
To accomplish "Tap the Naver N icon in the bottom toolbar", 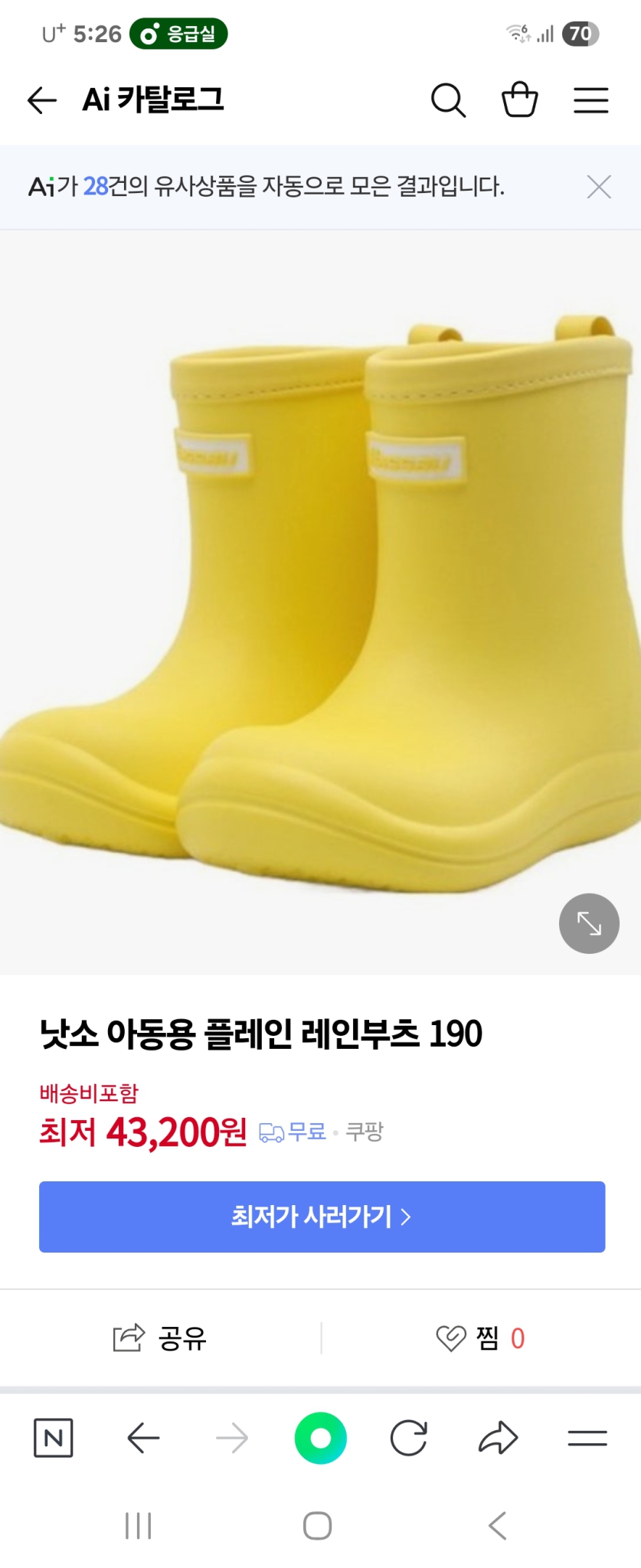I will click(x=54, y=1438).
